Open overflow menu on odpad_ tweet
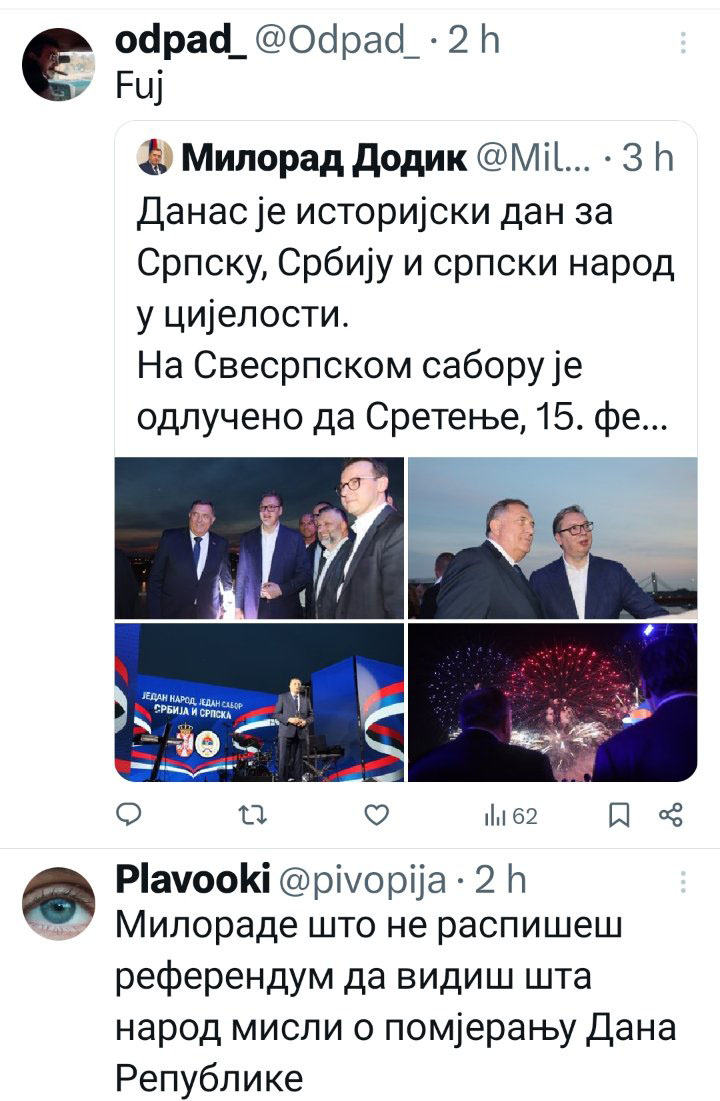Image resolution: width=720 pixels, height=1101 pixels. 683,43
